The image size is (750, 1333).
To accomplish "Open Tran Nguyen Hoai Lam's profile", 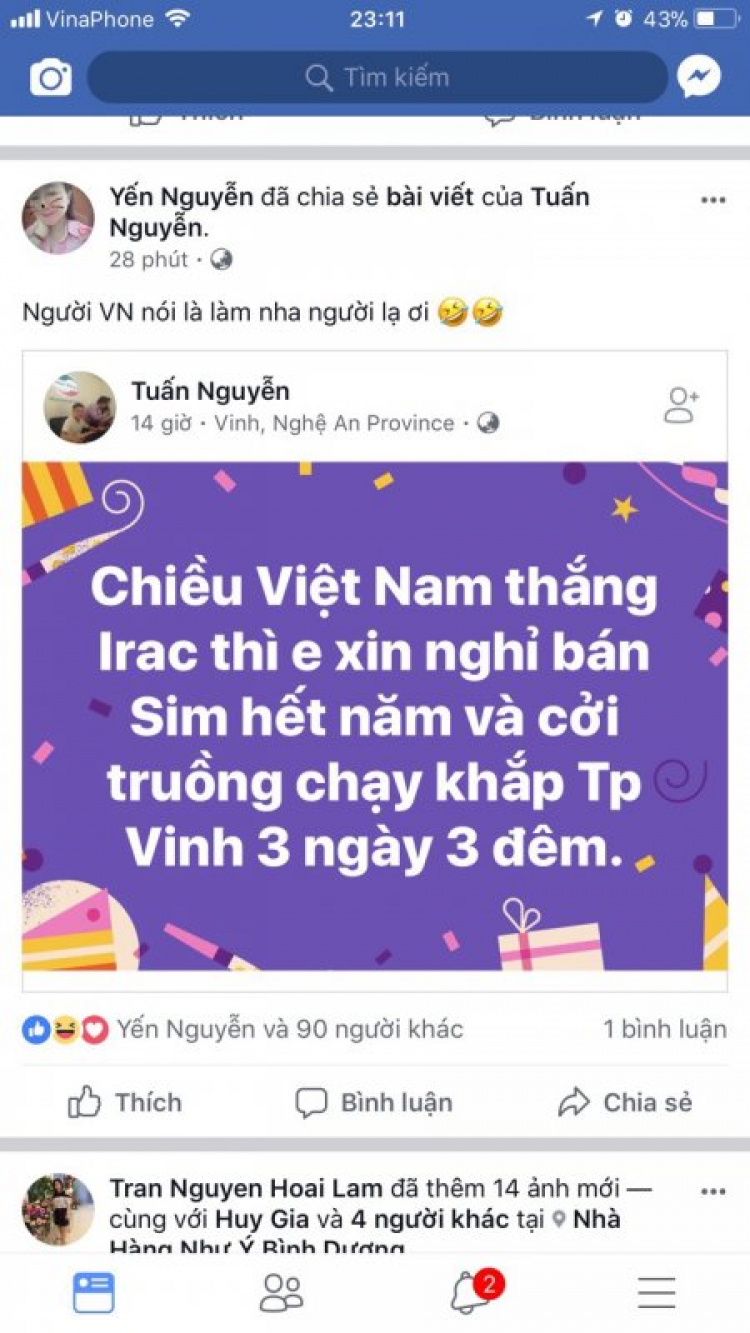I will pos(246,1189).
